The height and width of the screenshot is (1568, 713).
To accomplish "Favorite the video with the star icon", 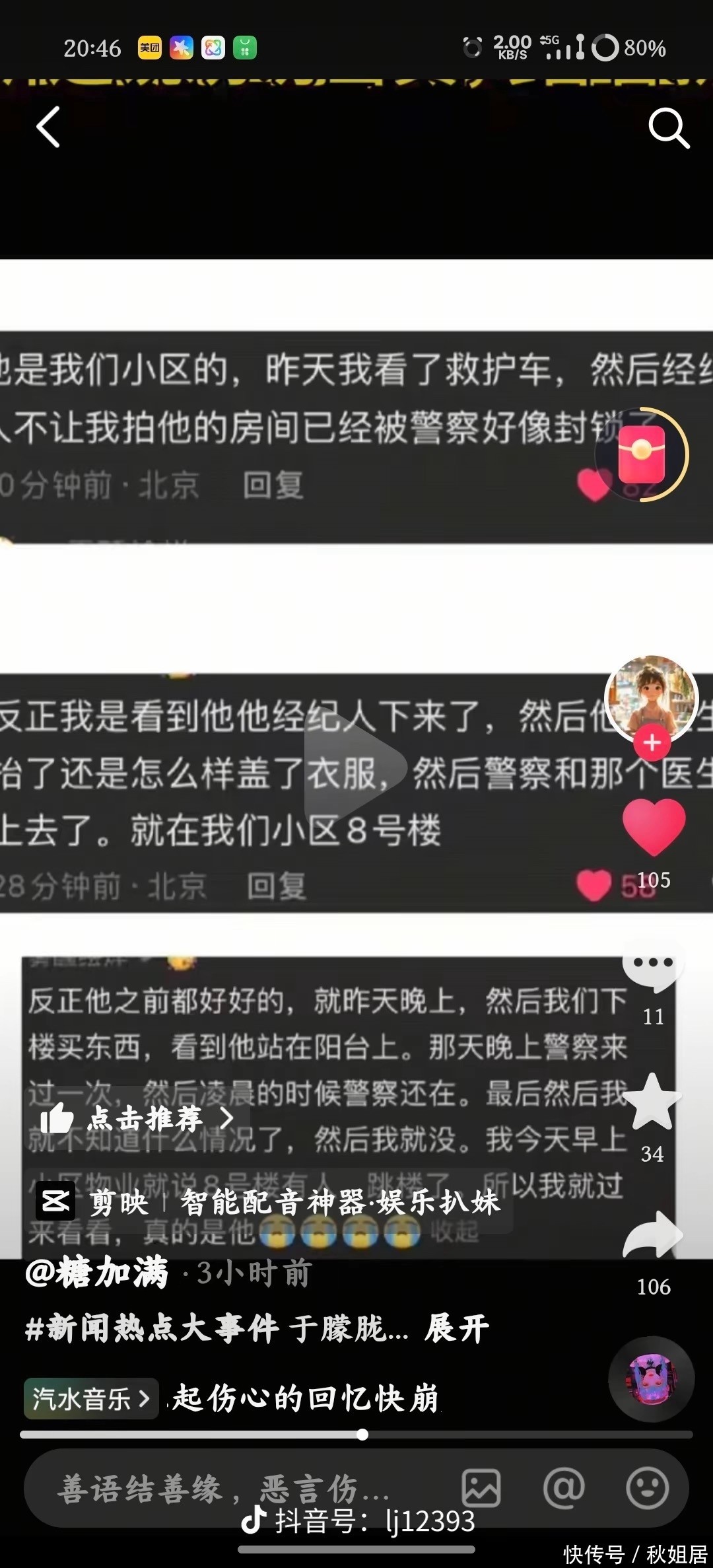I will point(652,1102).
